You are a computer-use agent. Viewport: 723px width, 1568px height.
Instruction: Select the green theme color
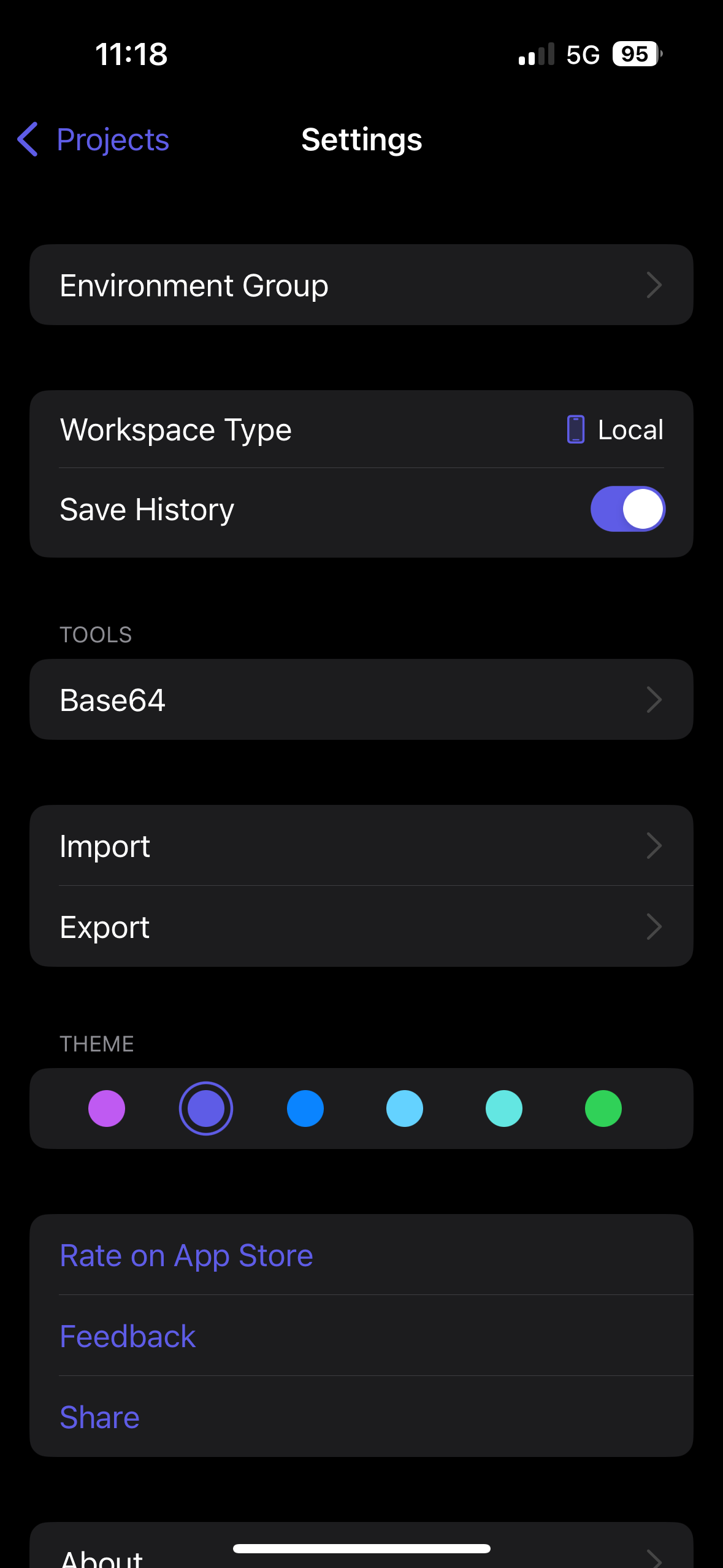point(603,1109)
